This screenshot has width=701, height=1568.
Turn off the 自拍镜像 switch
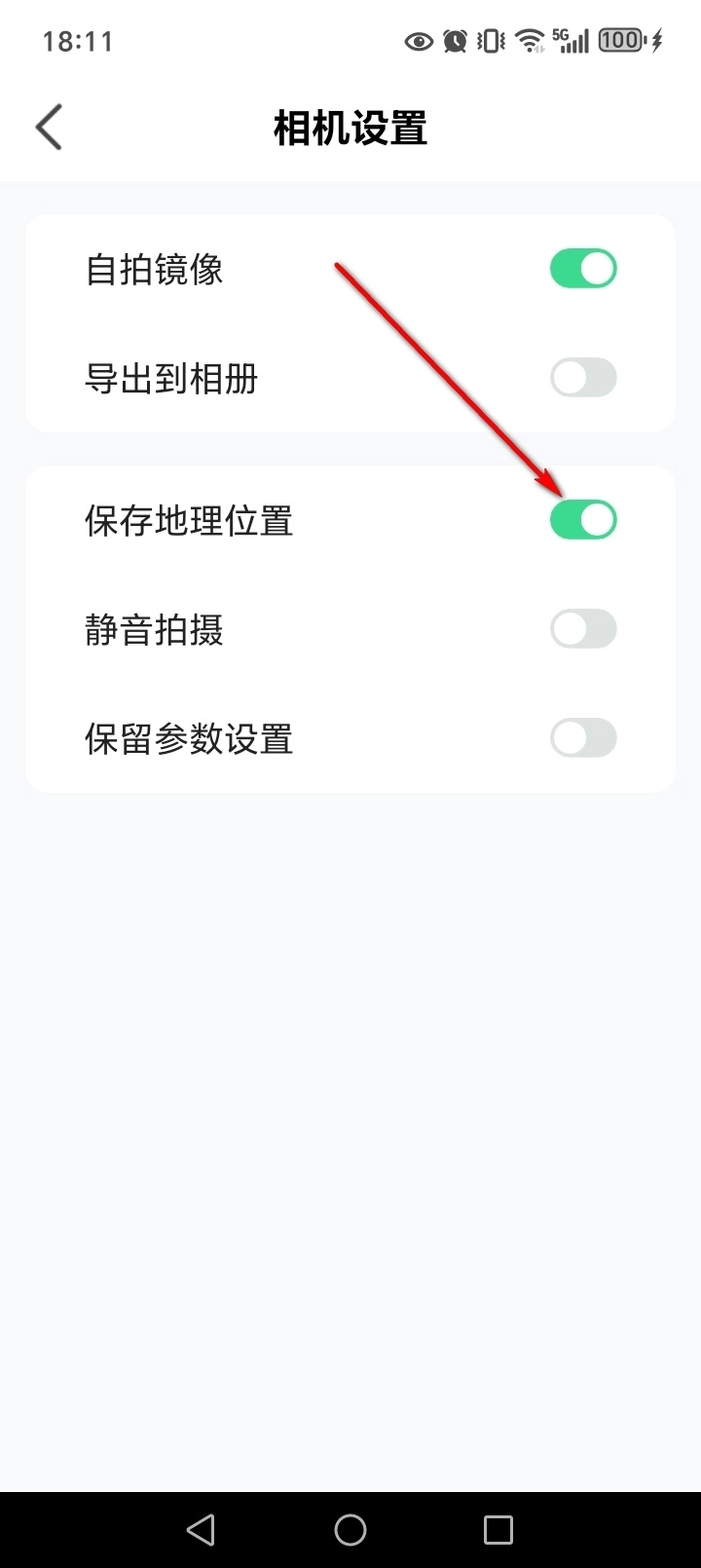(x=583, y=269)
